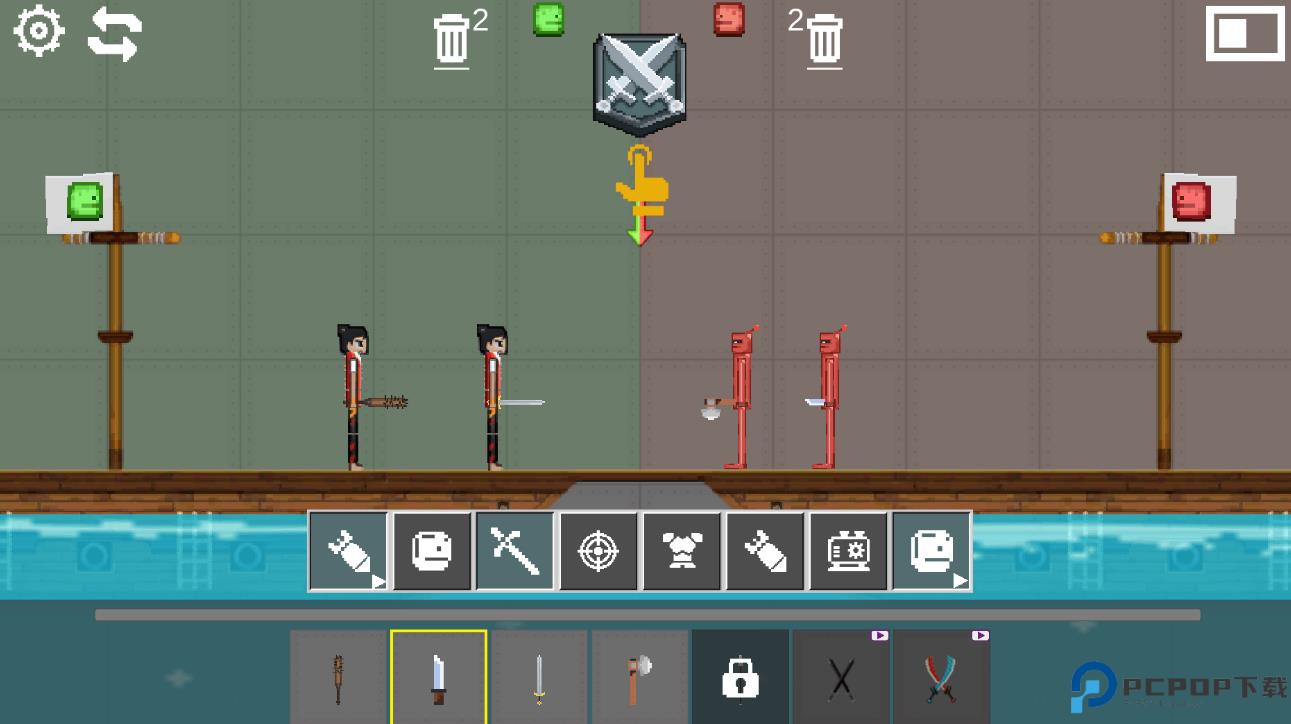
Task: Select the green team face icon
Action: point(548,19)
